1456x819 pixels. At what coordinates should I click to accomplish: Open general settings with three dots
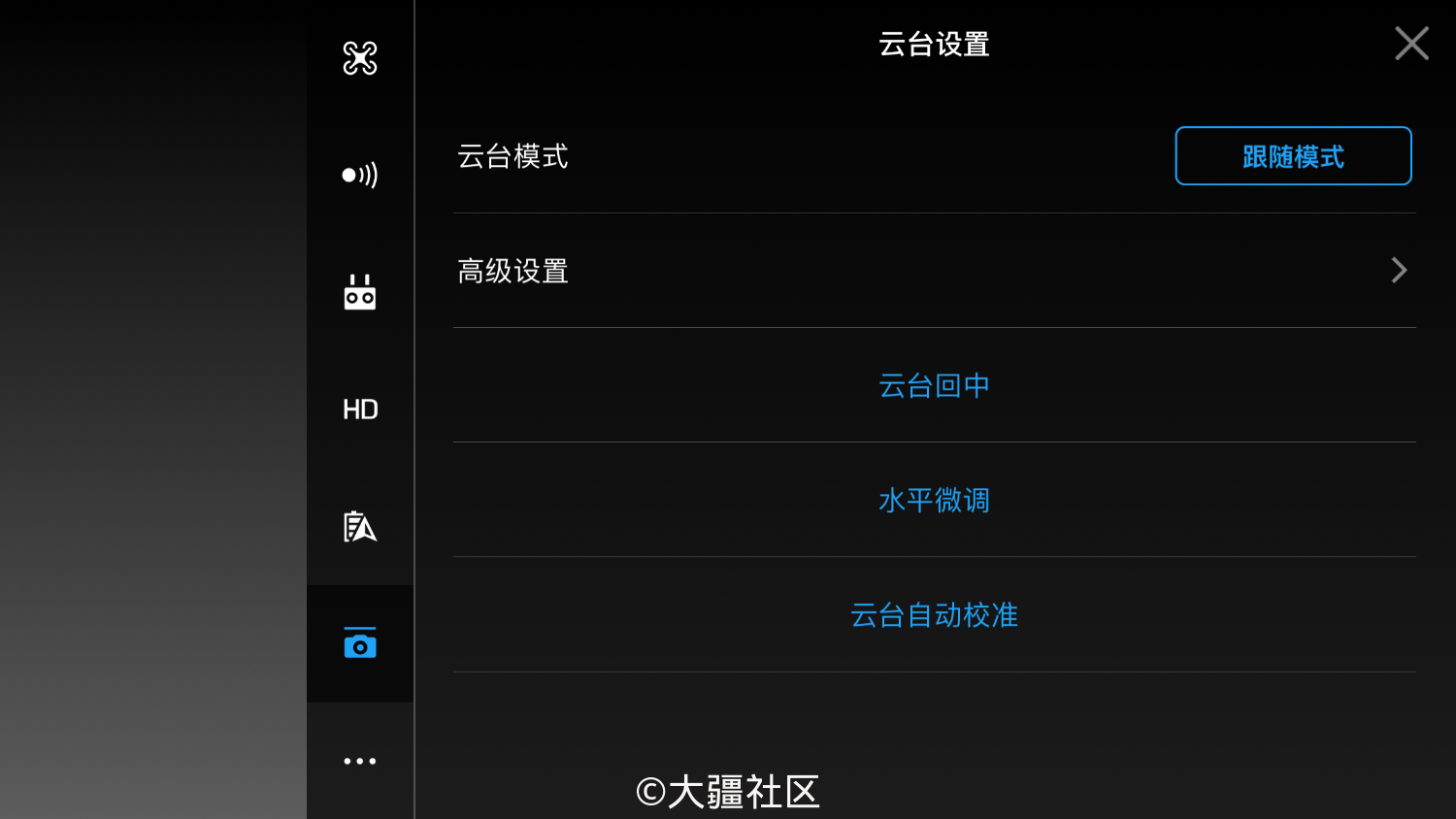pos(360,761)
